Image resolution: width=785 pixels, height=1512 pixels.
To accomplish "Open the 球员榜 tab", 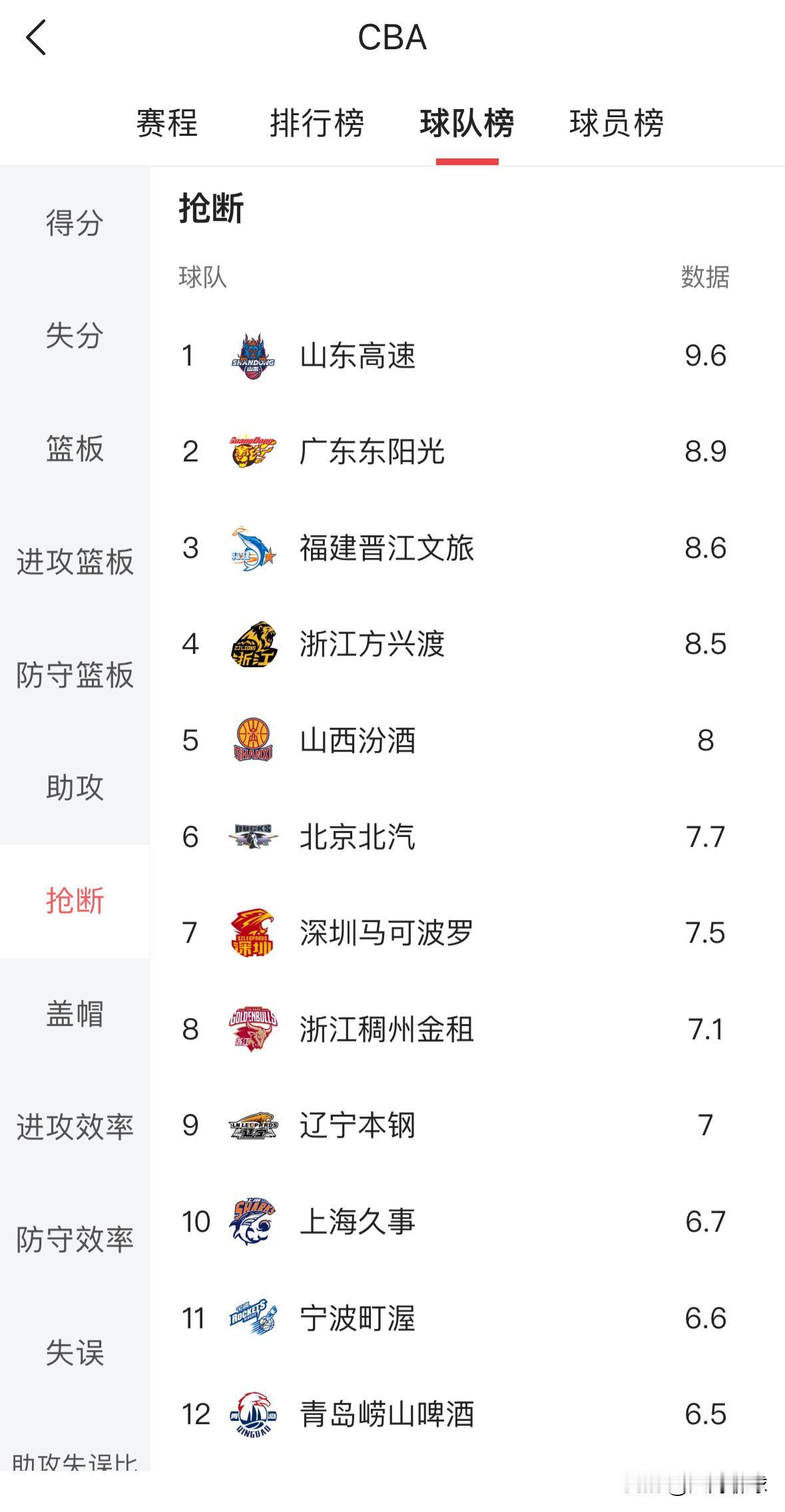I will (x=618, y=124).
